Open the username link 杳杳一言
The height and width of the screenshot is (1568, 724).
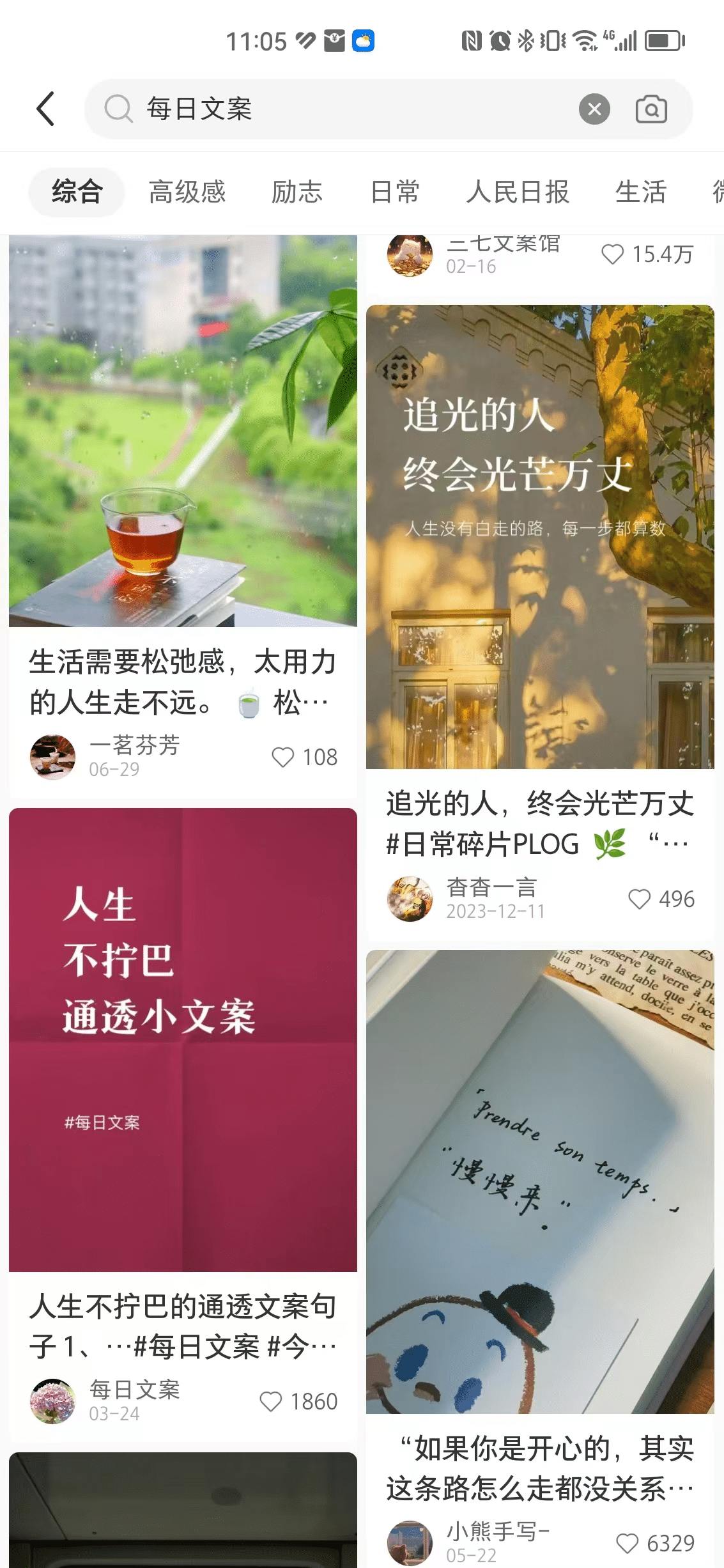click(491, 887)
